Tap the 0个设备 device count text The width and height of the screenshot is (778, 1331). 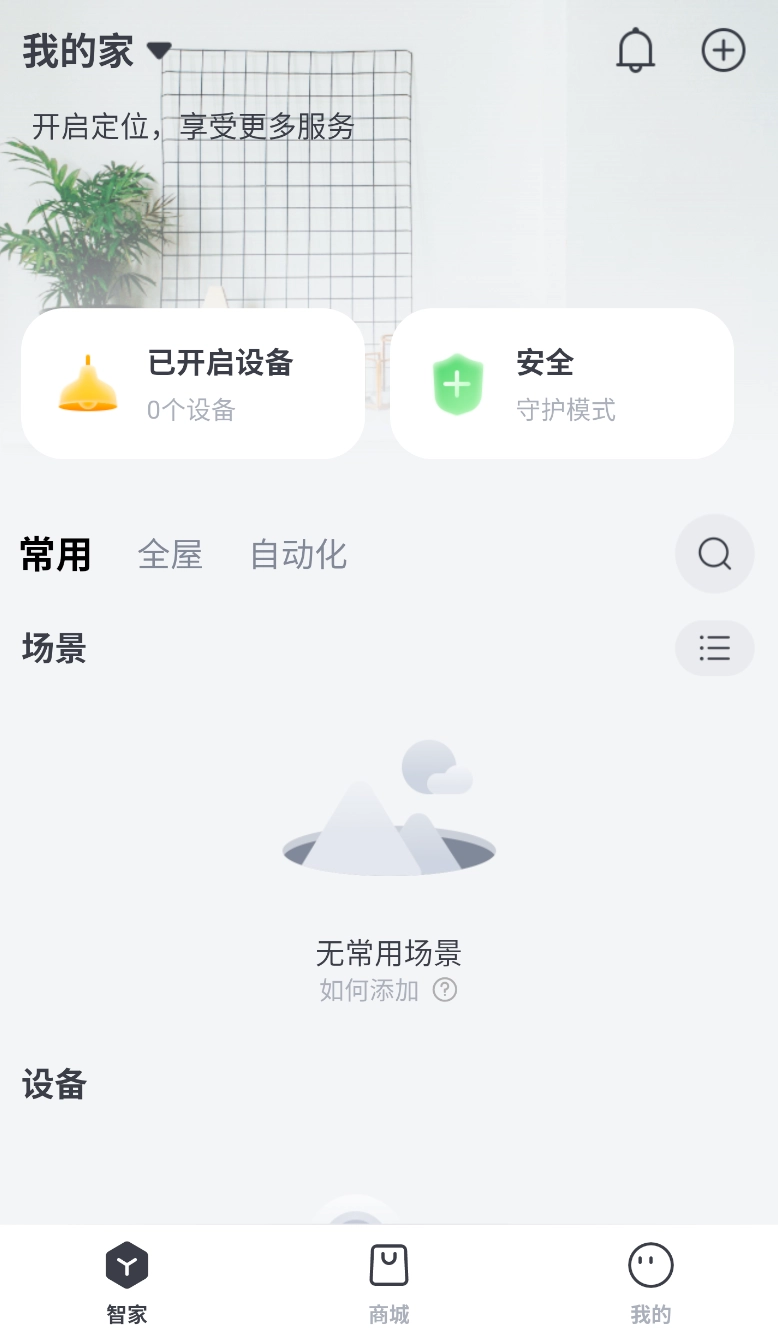(191, 410)
